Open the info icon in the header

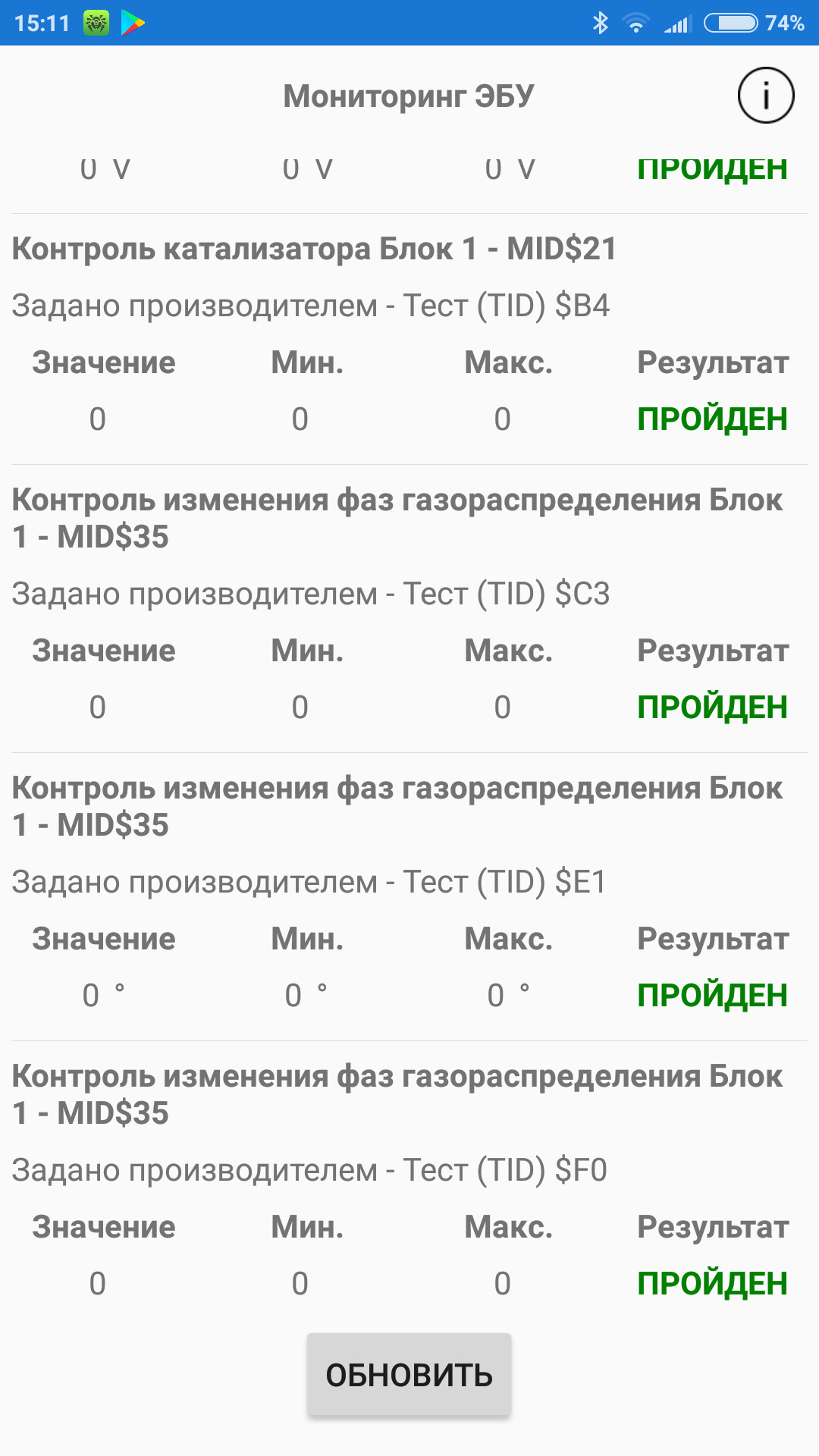click(x=765, y=96)
